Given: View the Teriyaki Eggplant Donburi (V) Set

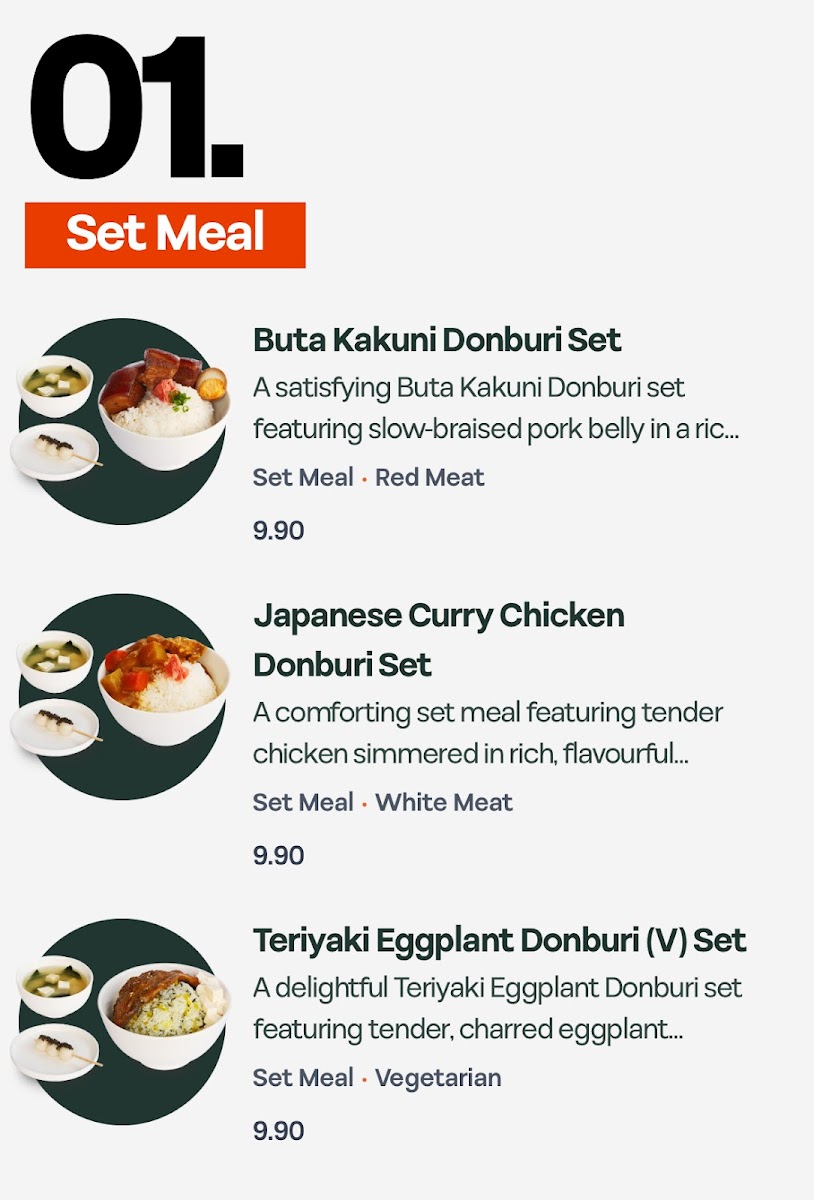Looking at the screenshot, I should tap(499, 941).
